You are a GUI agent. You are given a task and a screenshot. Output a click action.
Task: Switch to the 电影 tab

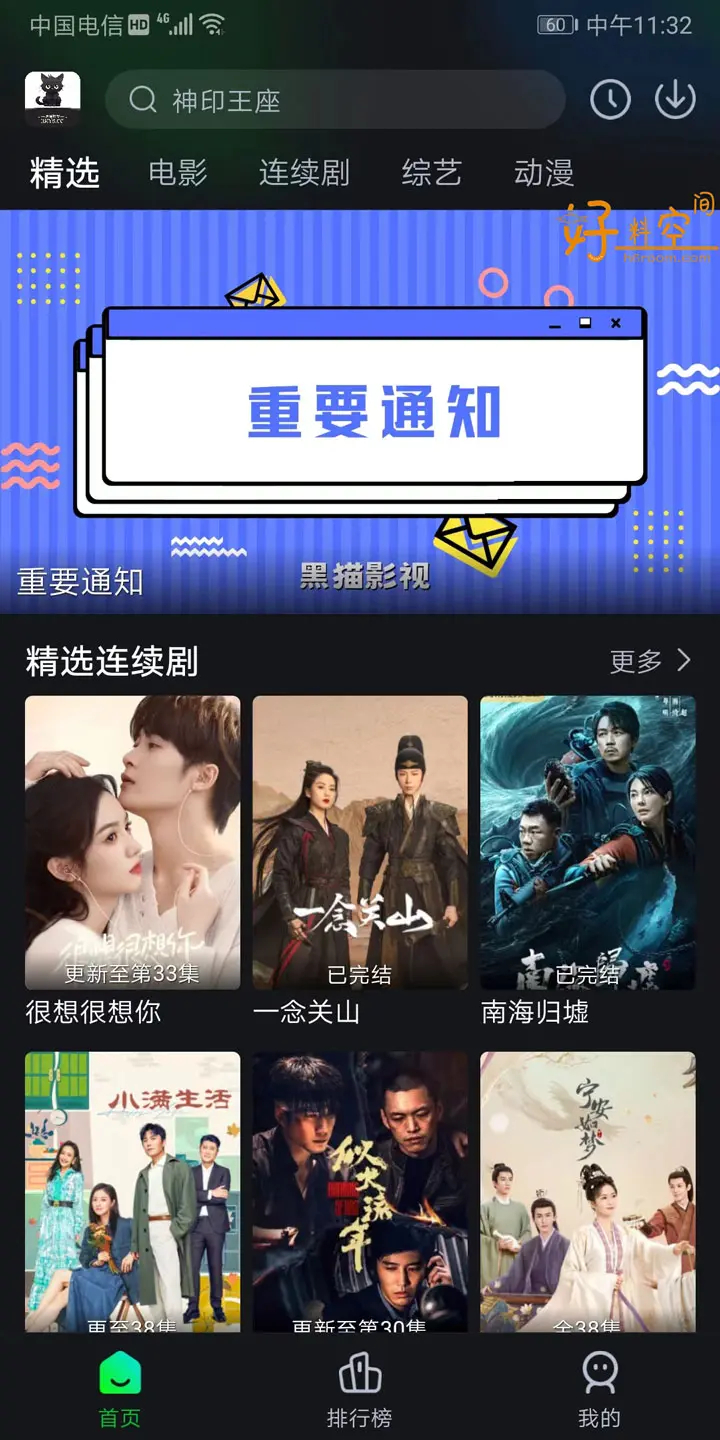(178, 173)
